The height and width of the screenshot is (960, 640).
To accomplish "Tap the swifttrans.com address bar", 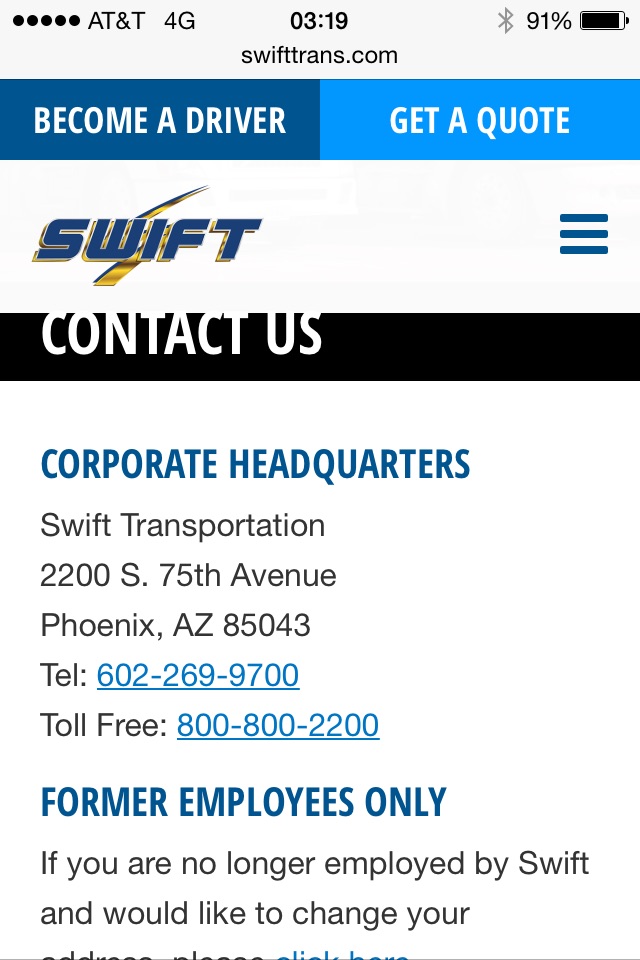I will tap(320, 56).
